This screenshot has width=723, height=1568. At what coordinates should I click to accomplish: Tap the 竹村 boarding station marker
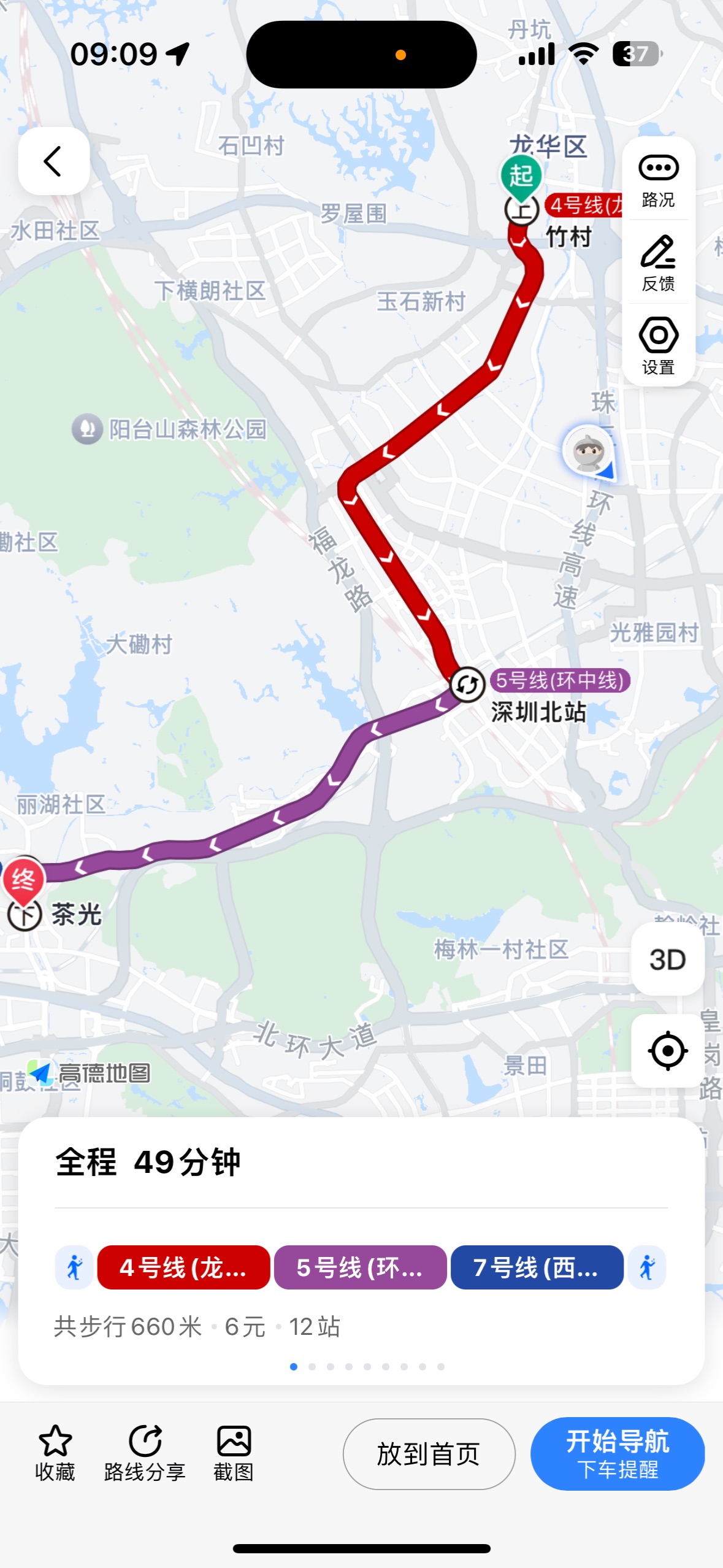(521, 210)
